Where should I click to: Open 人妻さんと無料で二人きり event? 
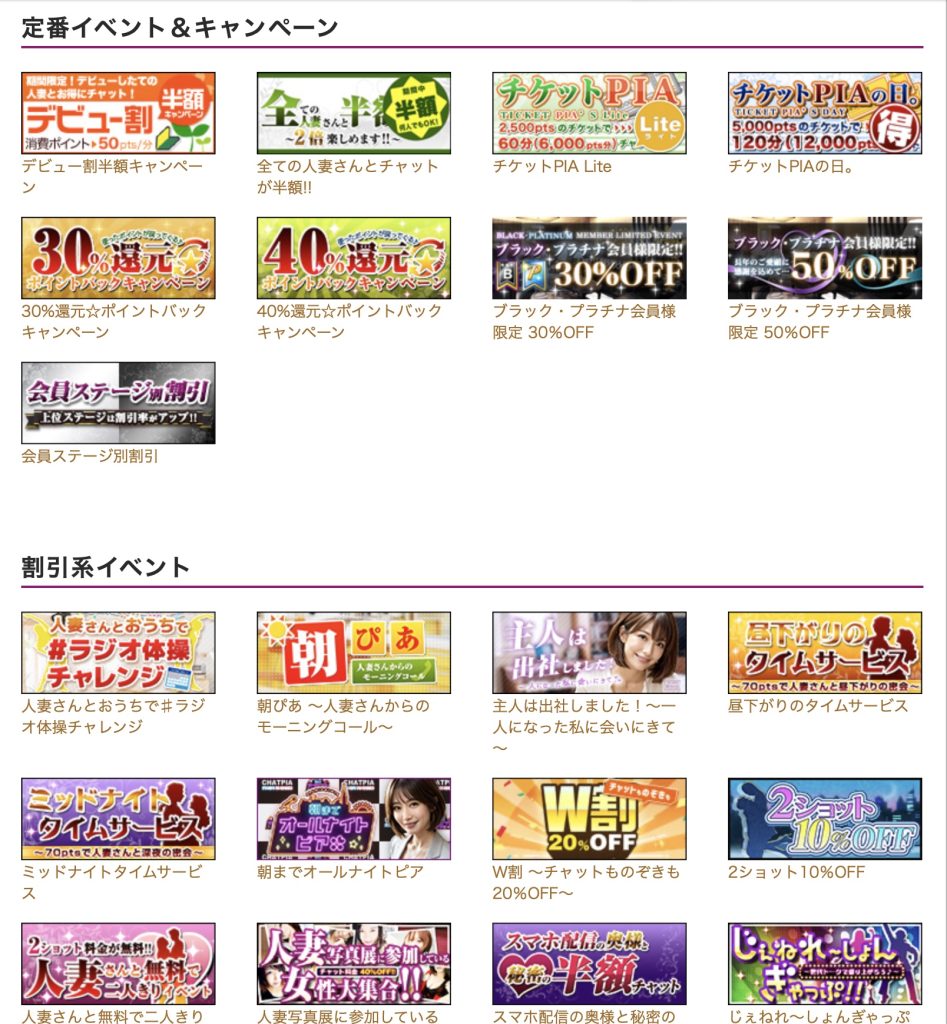click(118, 964)
